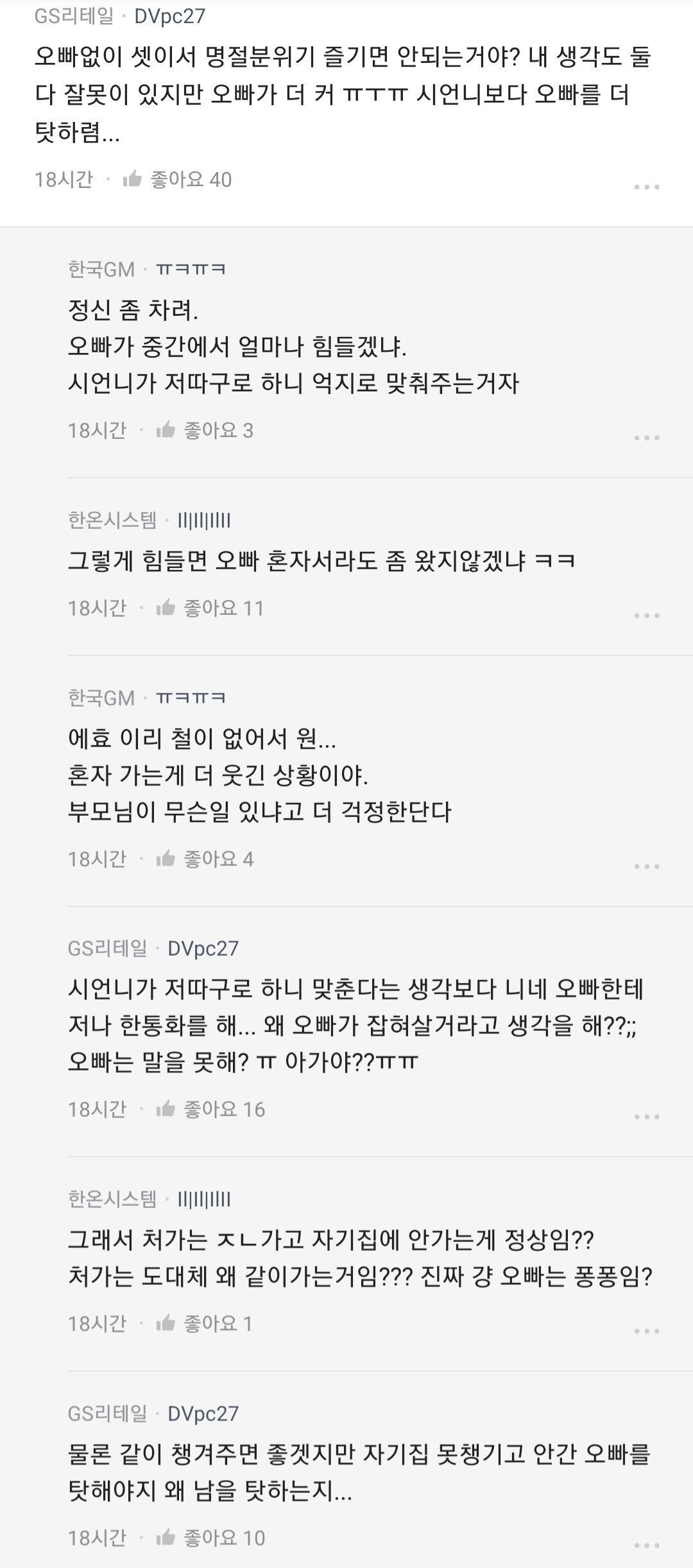The image size is (693, 1568).
Task: Like the reply starting '정신 좀 차려'
Action: click(166, 430)
